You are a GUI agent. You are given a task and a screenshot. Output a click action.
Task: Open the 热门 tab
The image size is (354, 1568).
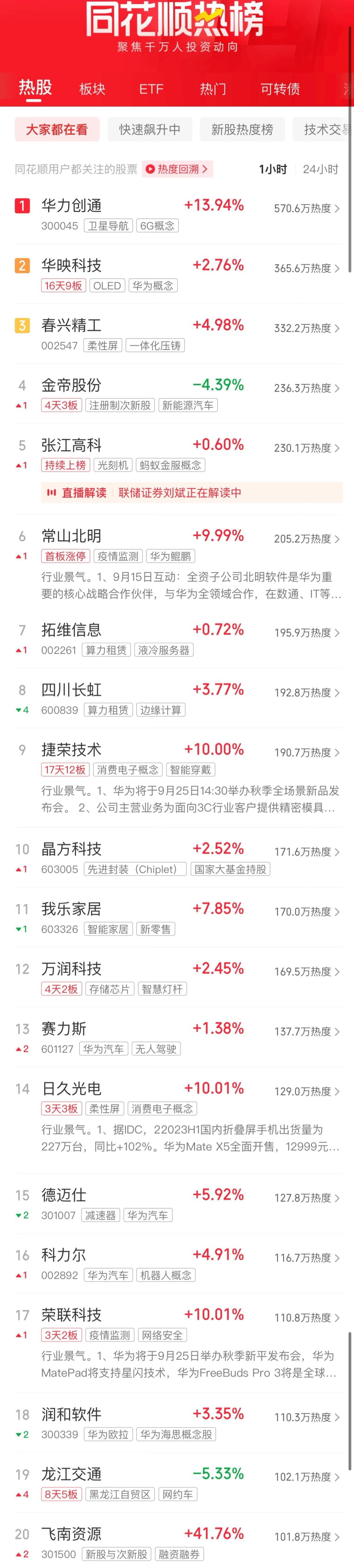click(213, 89)
